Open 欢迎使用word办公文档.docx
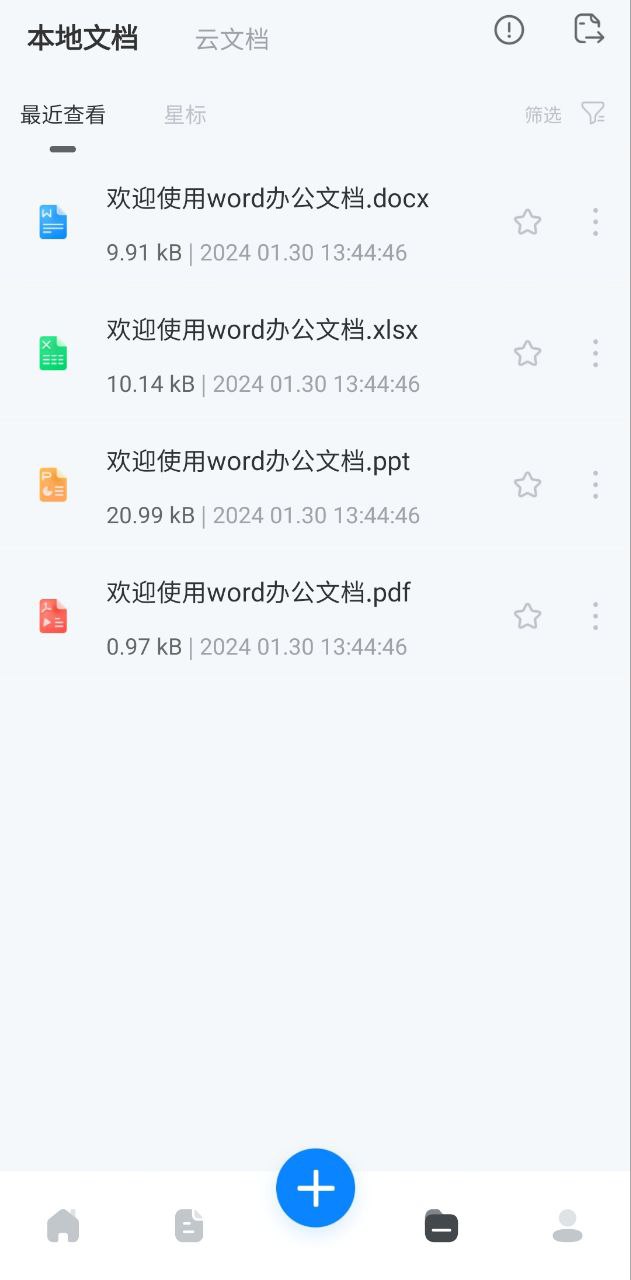This screenshot has width=631, height=1280. coord(315,222)
